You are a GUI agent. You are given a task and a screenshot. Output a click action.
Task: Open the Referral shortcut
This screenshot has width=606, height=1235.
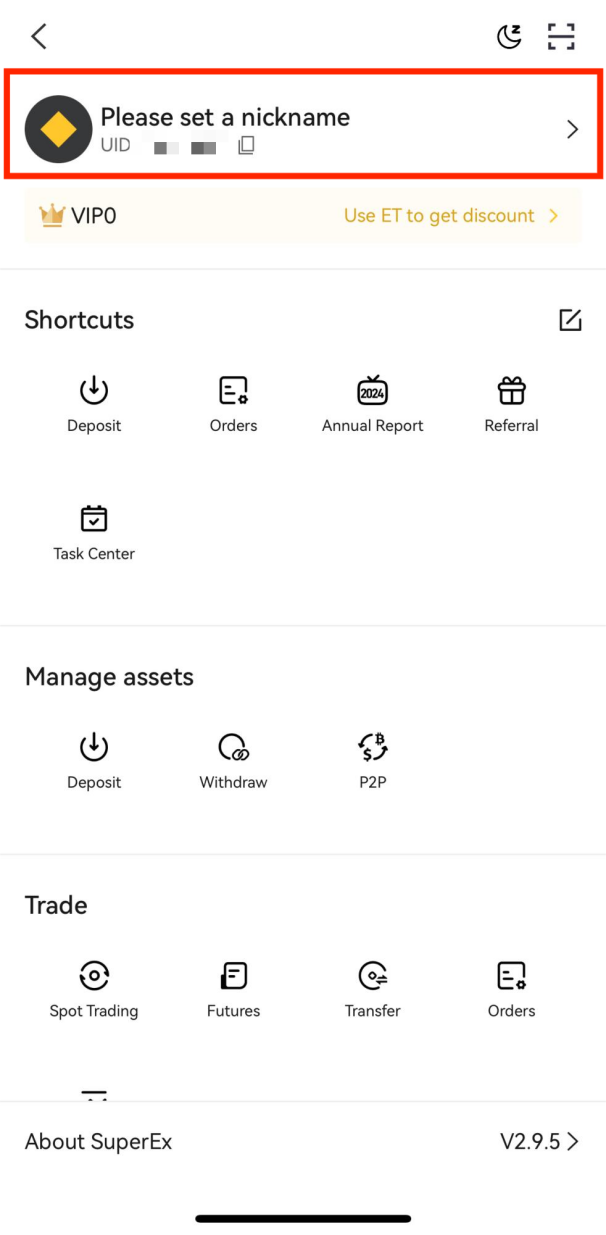click(x=511, y=403)
